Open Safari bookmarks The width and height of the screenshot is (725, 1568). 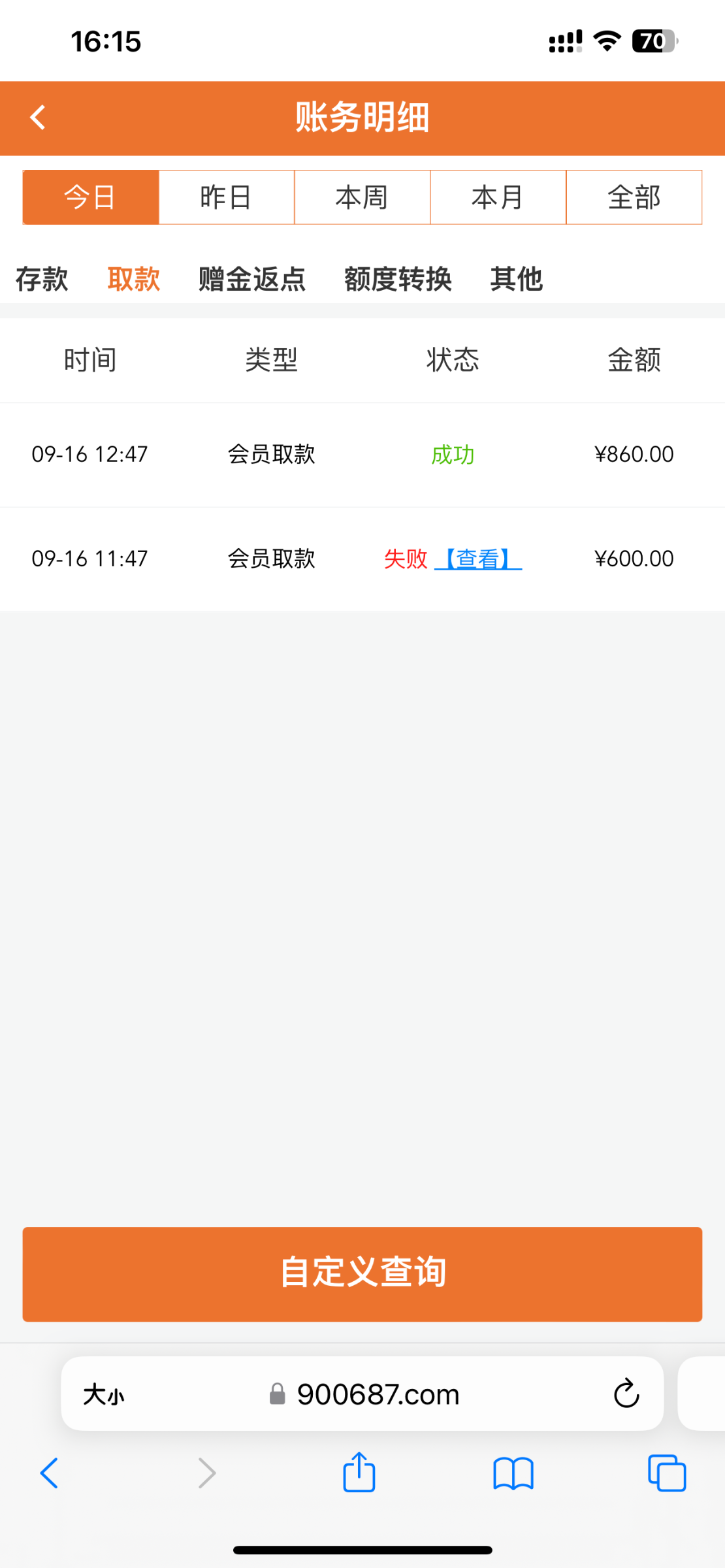pyautogui.click(x=513, y=1473)
